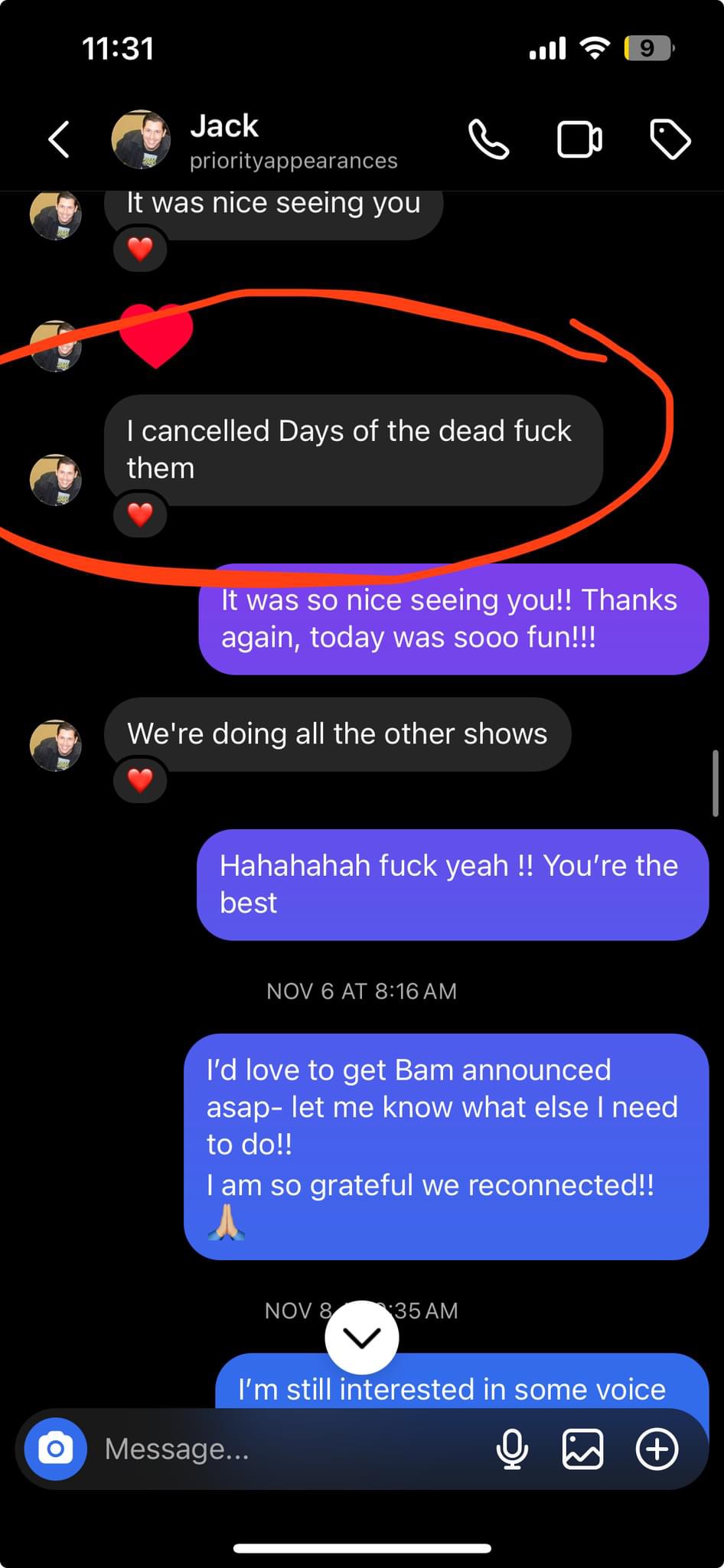View the heart reaction on "We're doing all the other shows"
Image resolution: width=724 pixels, height=1568 pixels.
click(140, 780)
